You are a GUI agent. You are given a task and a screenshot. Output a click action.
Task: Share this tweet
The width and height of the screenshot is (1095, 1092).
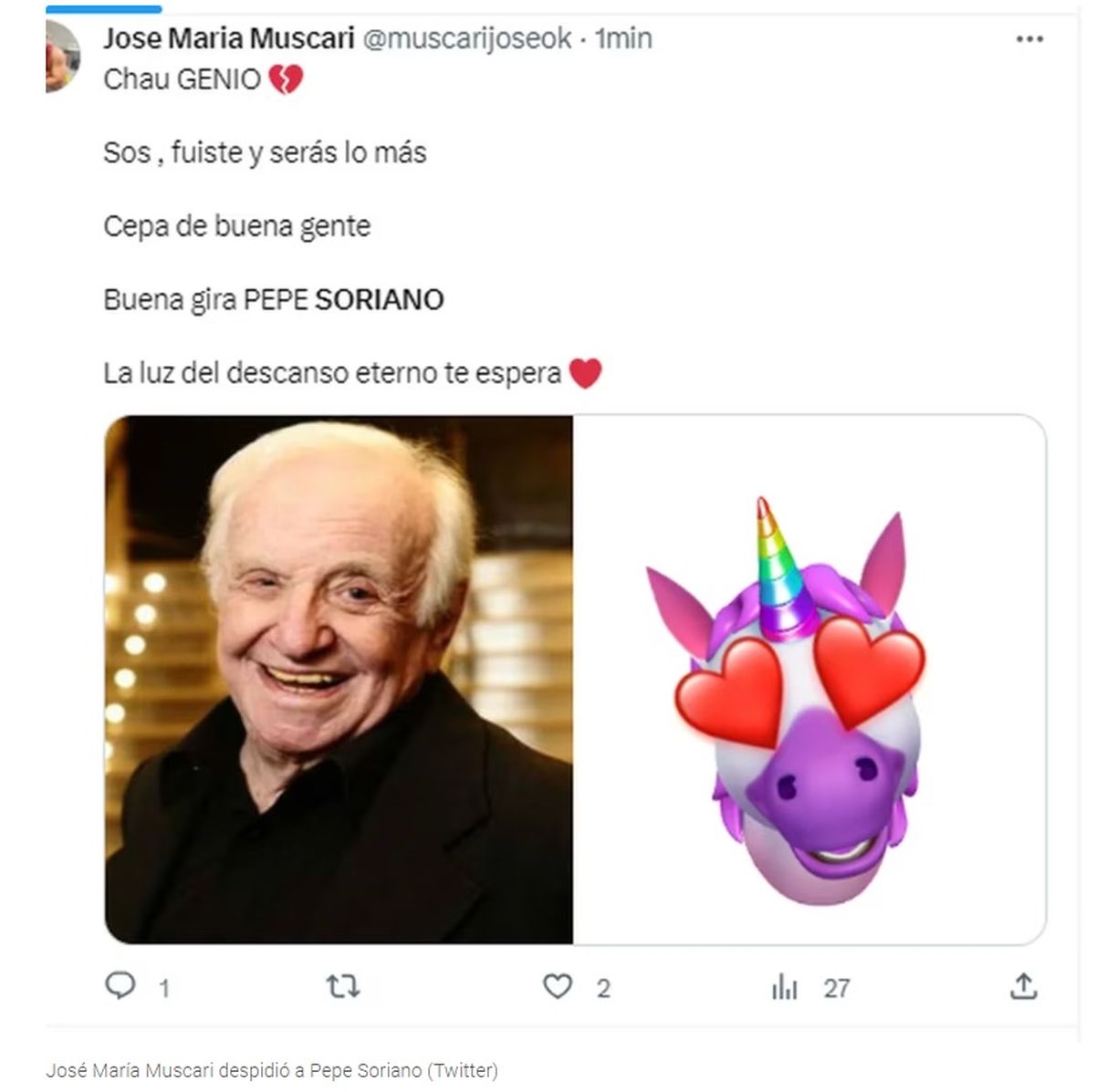(x=1024, y=986)
